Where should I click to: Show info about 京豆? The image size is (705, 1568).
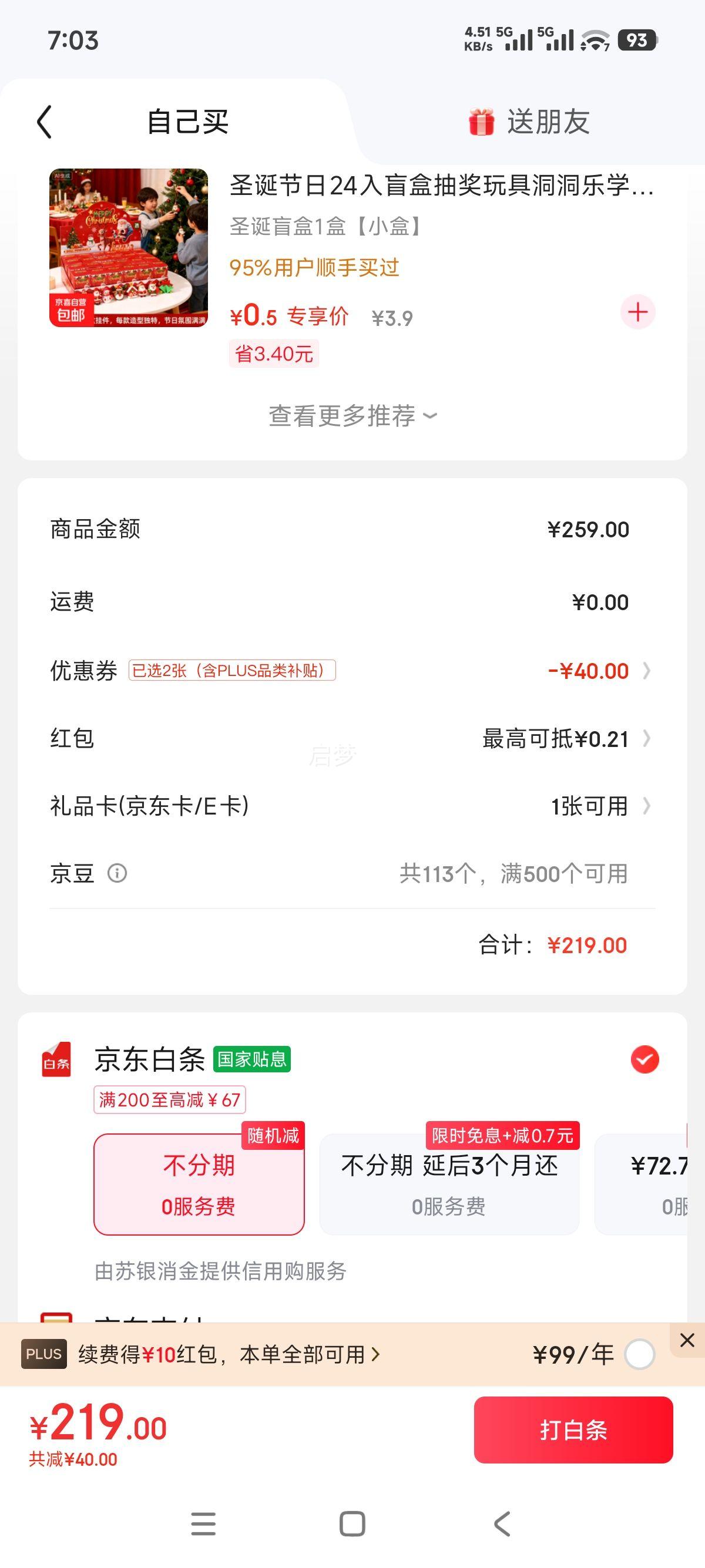pos(117,873)
